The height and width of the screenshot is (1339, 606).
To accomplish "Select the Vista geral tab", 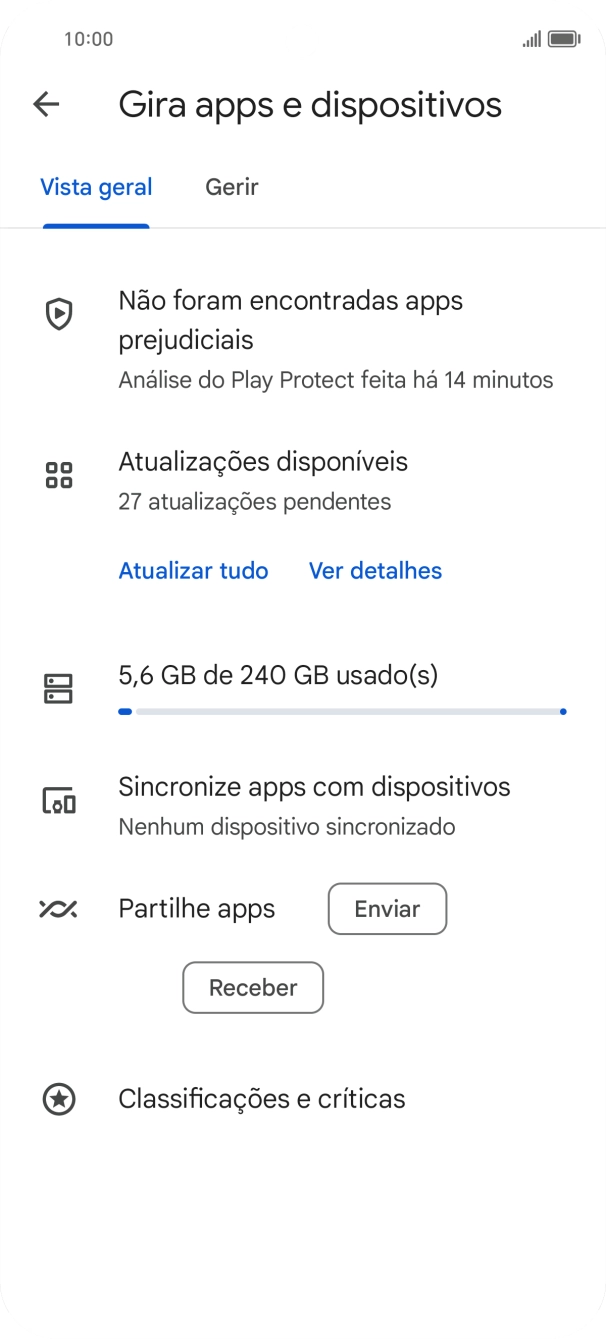I will 96,187.
